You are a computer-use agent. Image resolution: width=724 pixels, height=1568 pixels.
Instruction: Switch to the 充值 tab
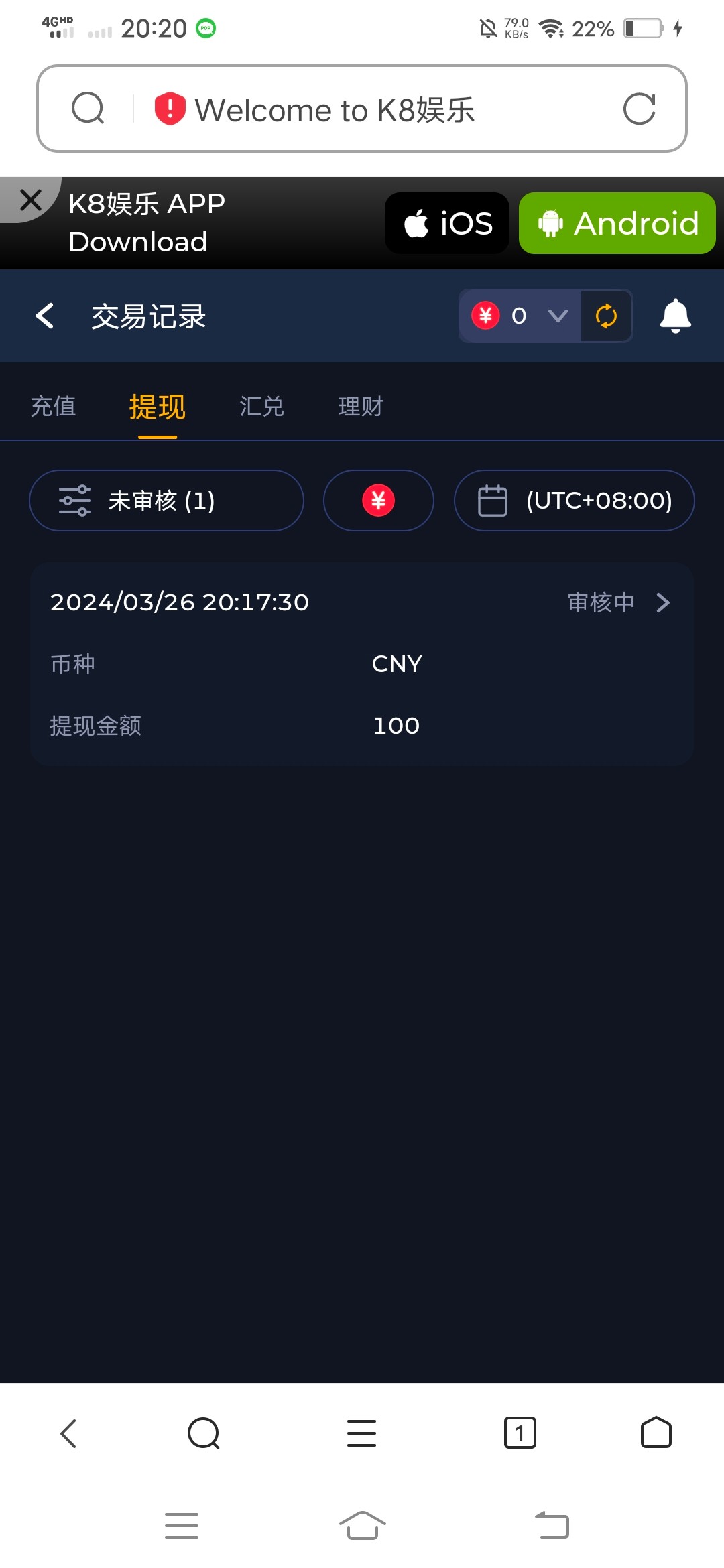[54, 406]
